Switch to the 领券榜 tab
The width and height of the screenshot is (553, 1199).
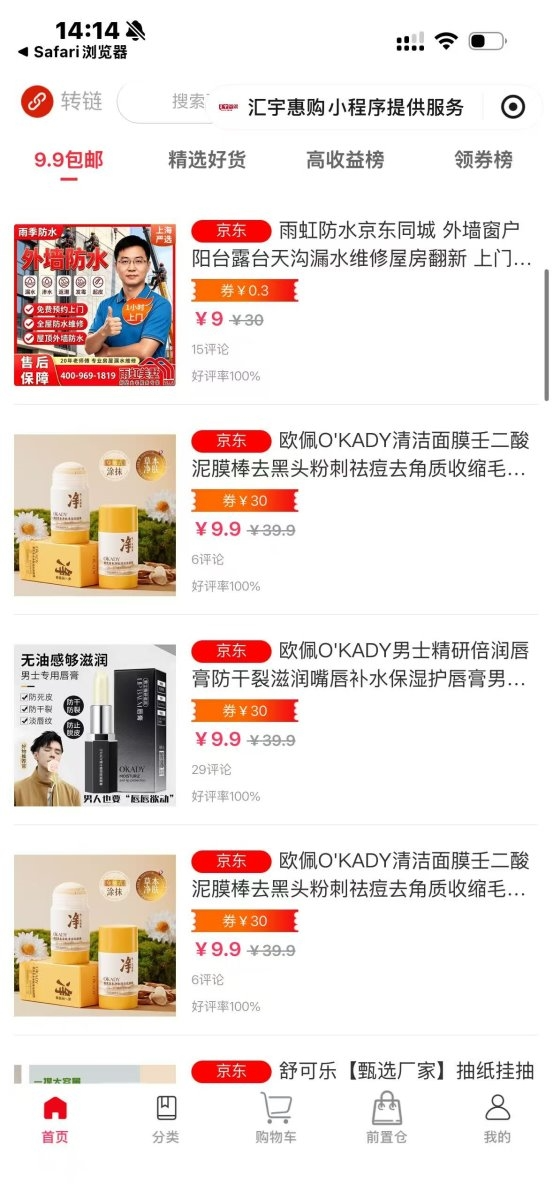coord(483,160)
